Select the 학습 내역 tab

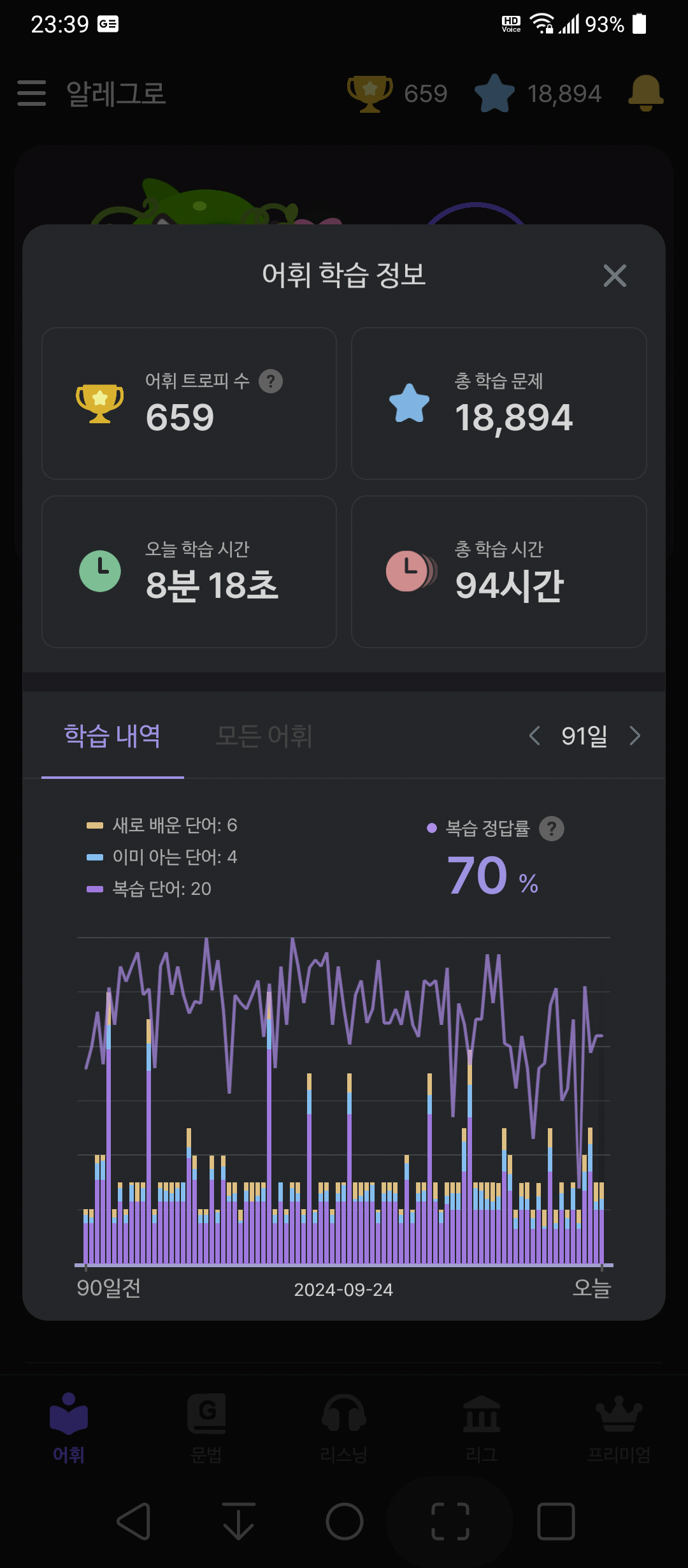tap(113, 736)
